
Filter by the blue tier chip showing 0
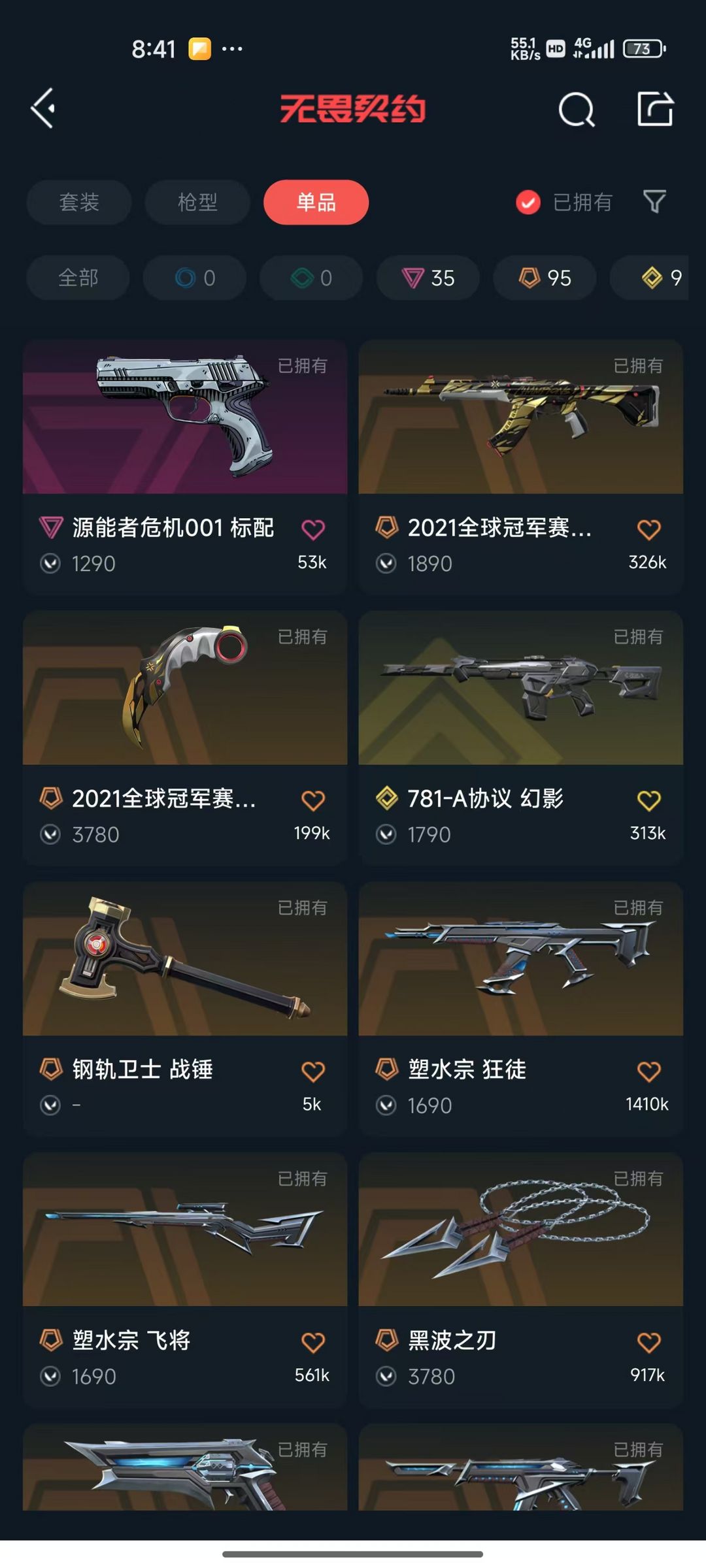coord(195,278)
